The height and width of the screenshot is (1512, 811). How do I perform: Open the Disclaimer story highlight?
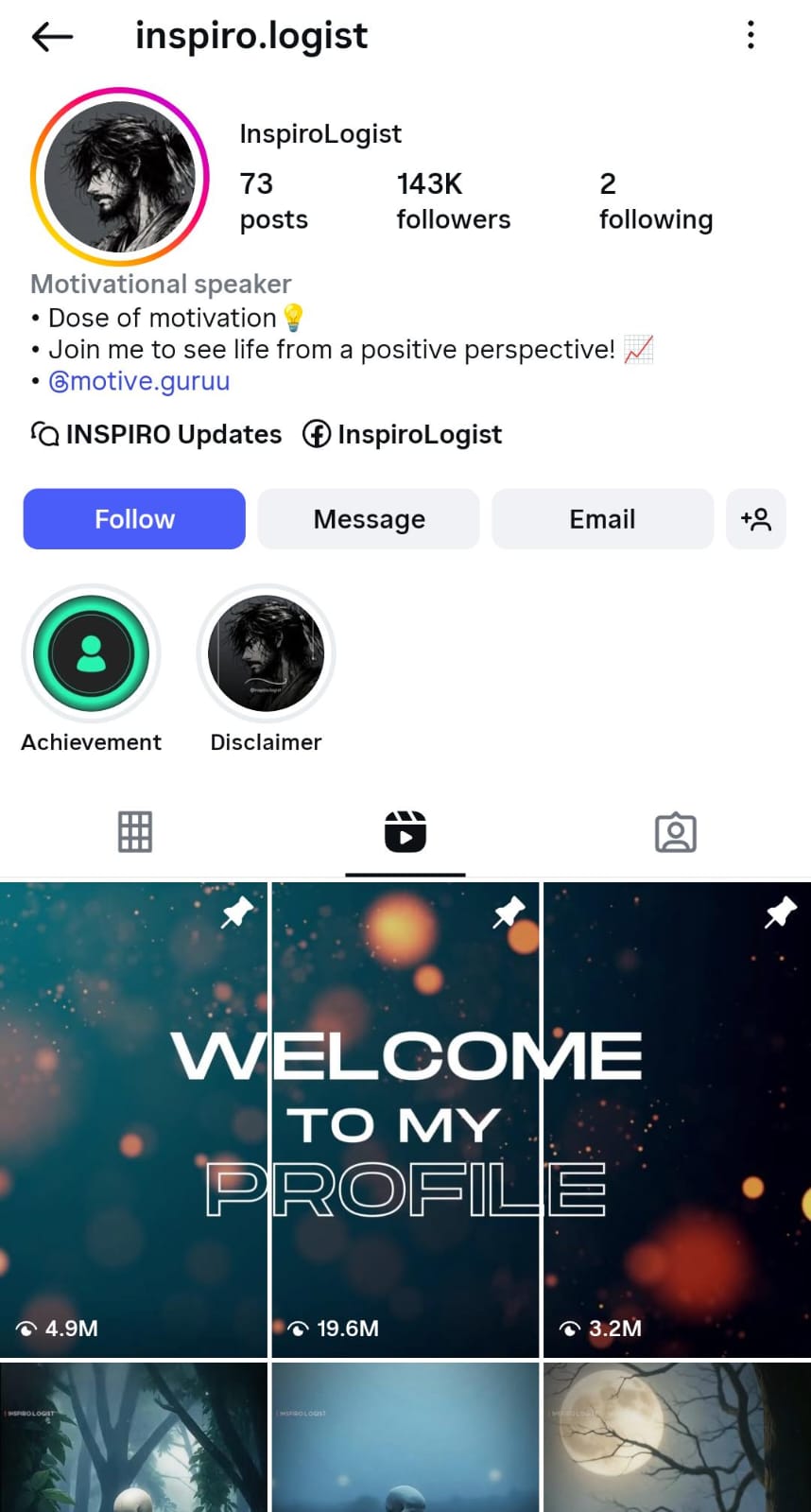coord(266,653)
